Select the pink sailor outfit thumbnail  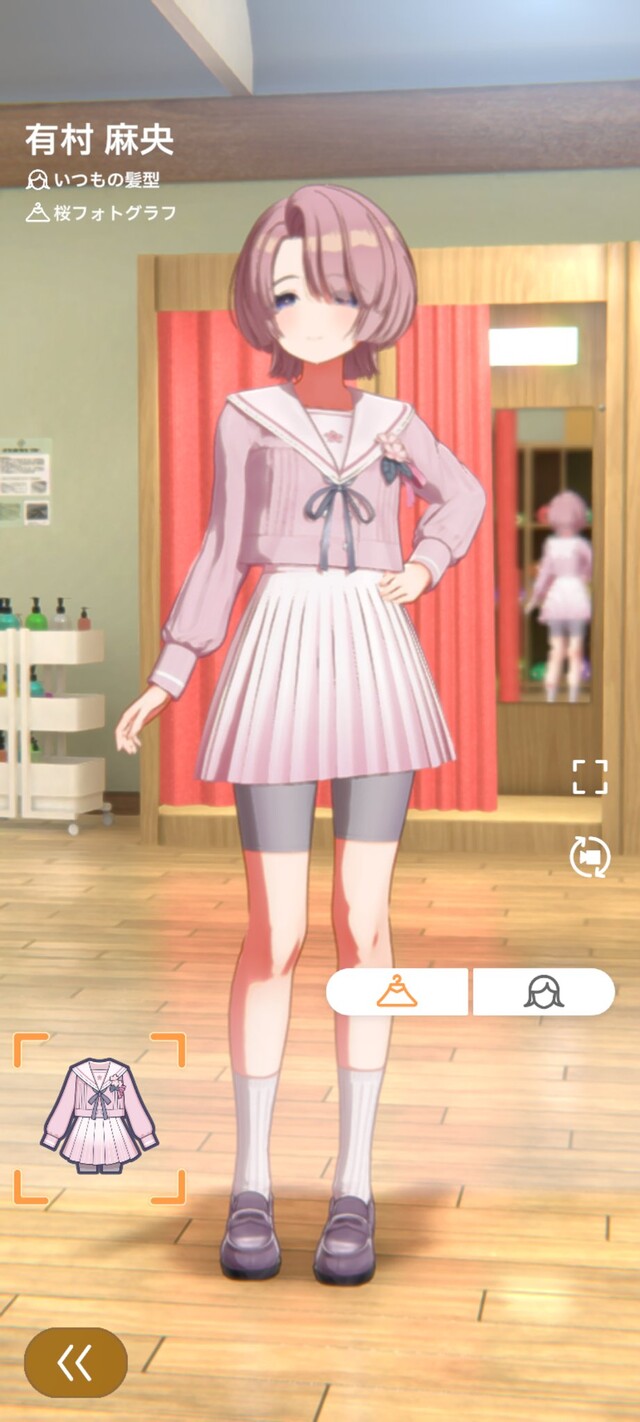tap(99, 1118)
